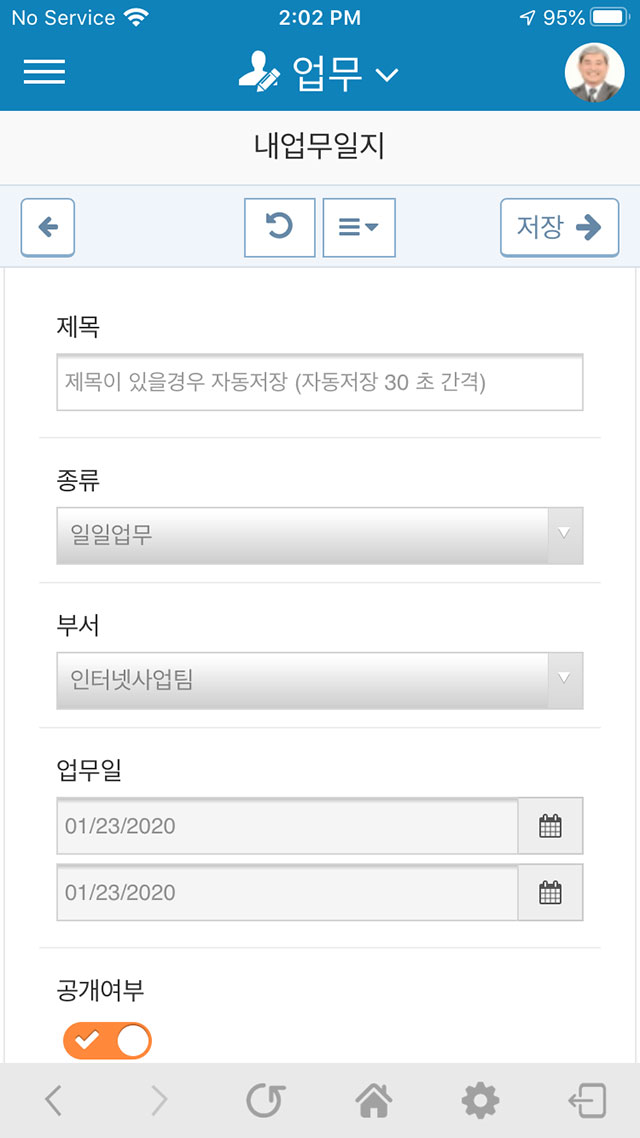
Task: Log out using the exit icon
Action: 587,1101
